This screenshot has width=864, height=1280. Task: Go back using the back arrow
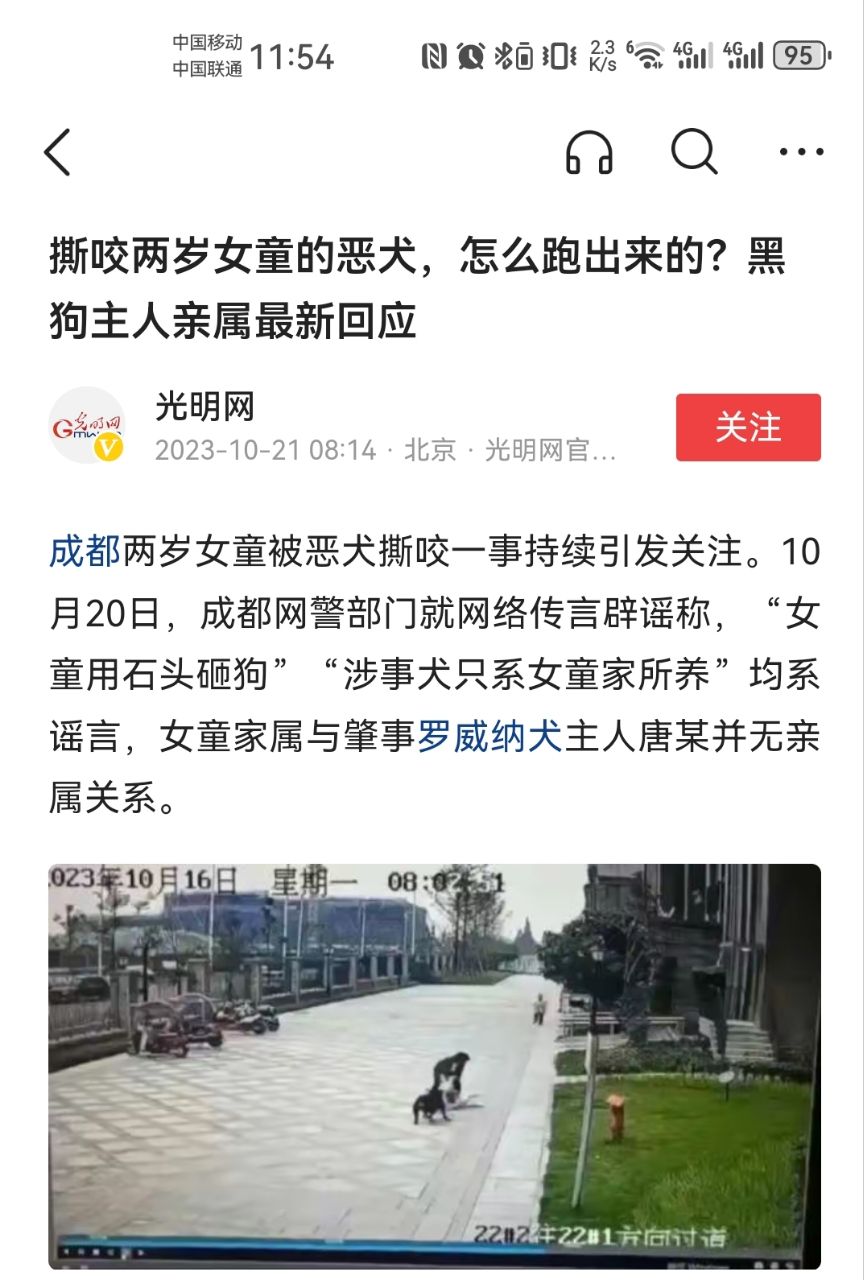[58, 153]
